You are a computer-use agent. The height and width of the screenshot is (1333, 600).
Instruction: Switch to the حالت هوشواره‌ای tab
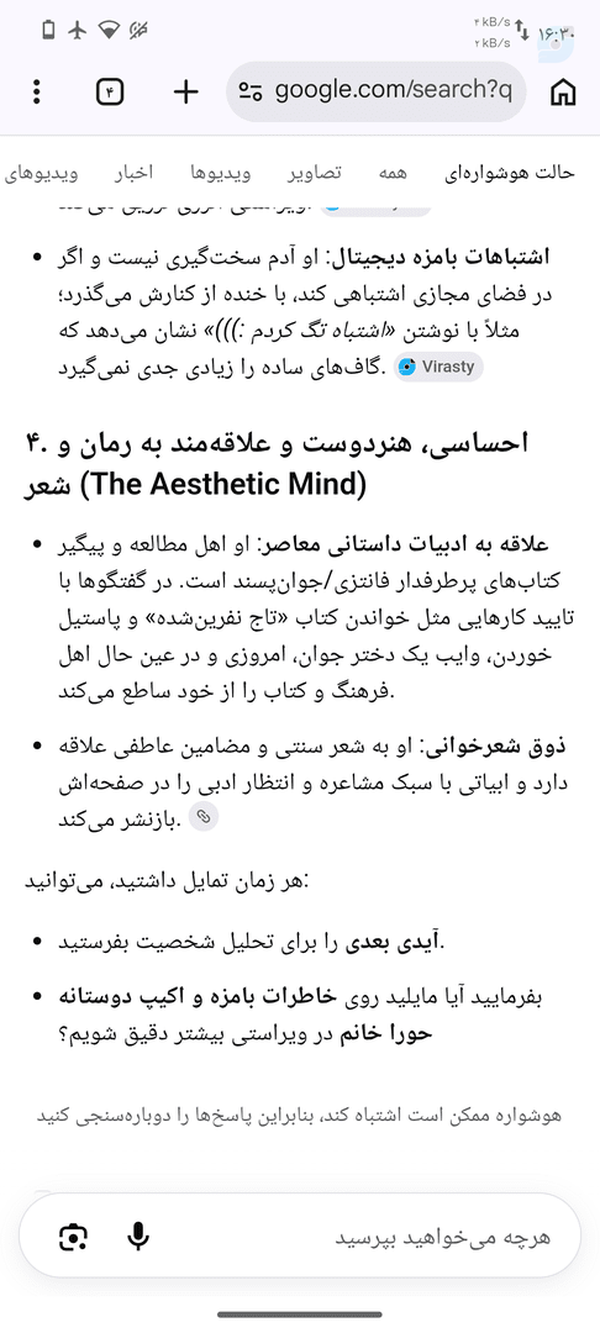click(x=510, y=173)
